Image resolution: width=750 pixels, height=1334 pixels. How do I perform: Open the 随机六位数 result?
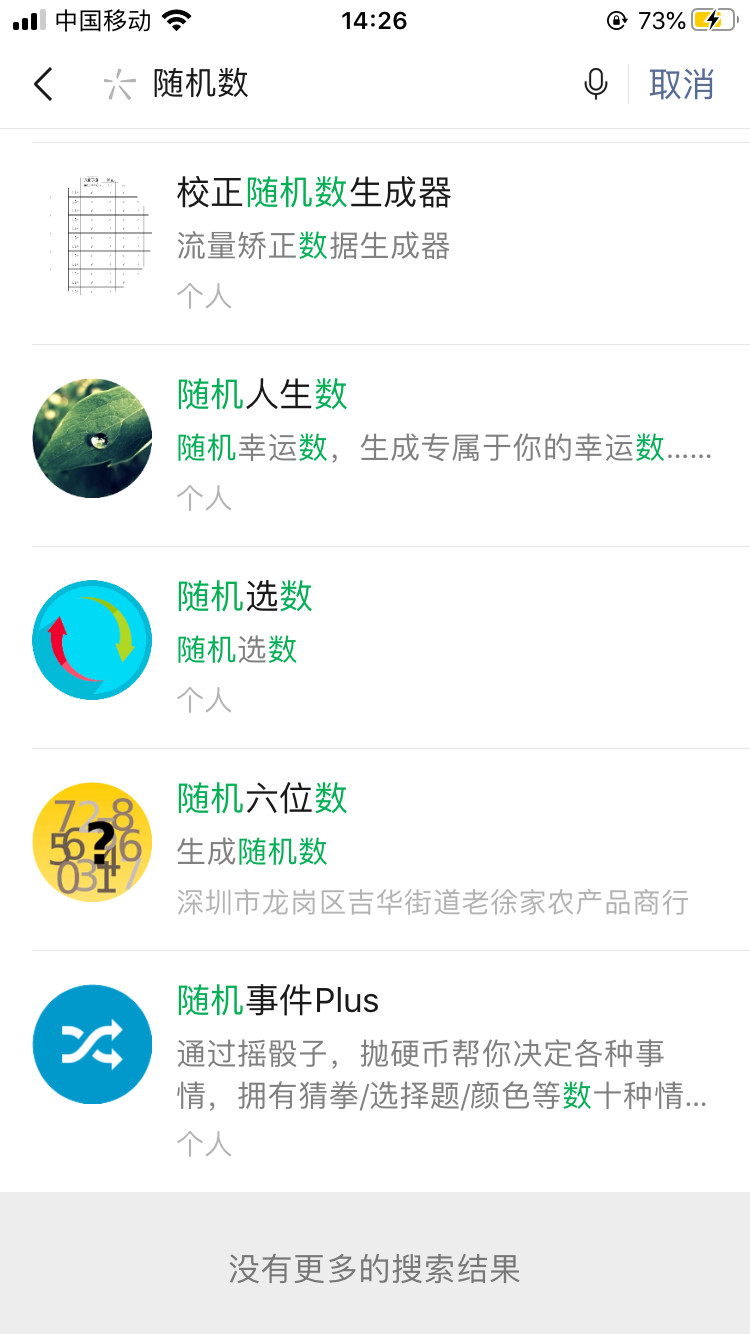tap(390, 849)
